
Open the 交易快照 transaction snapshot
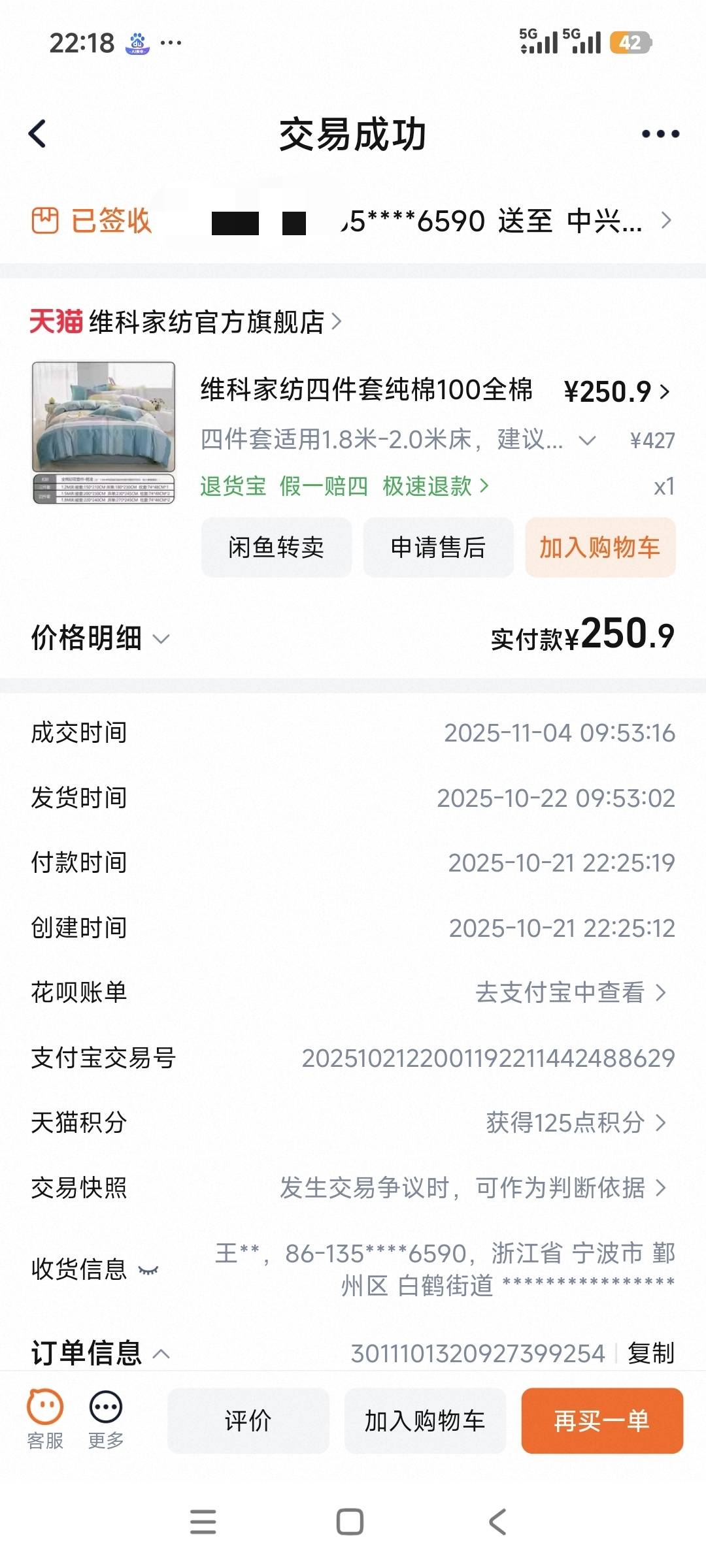coord(472,1188)
